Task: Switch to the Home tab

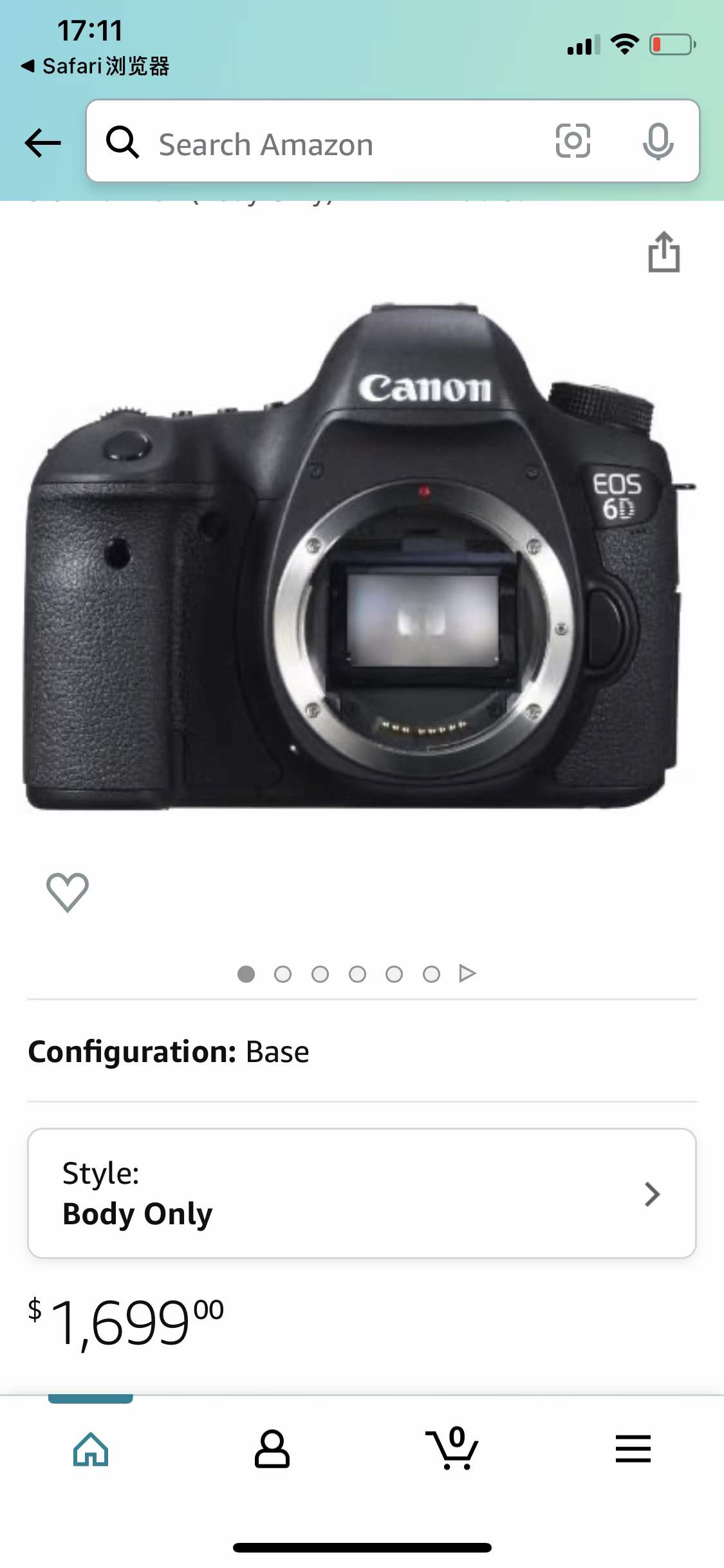Action: (x=91, y=1449)
